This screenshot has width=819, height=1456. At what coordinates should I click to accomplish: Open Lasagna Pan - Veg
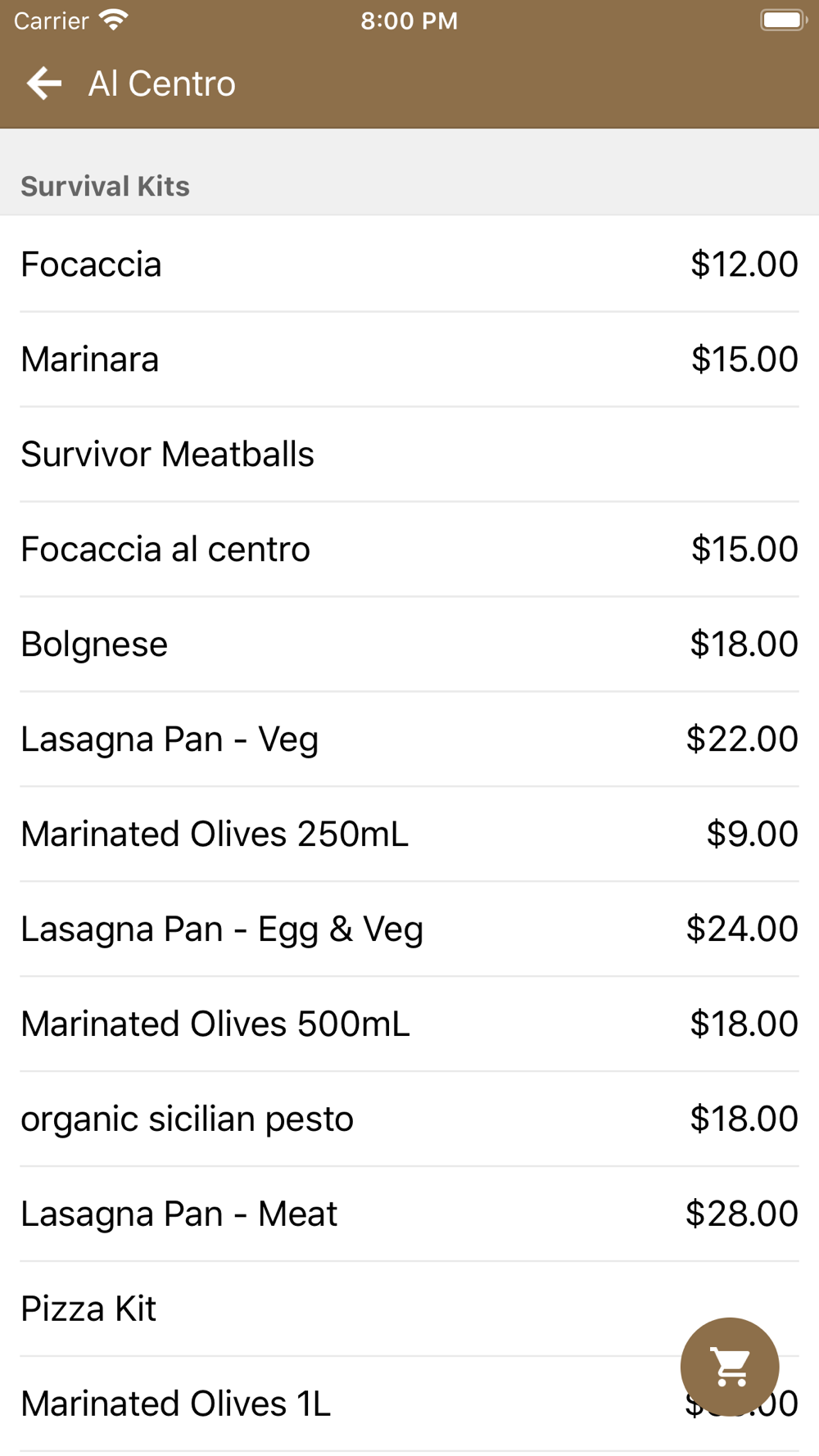click(409, 739)
